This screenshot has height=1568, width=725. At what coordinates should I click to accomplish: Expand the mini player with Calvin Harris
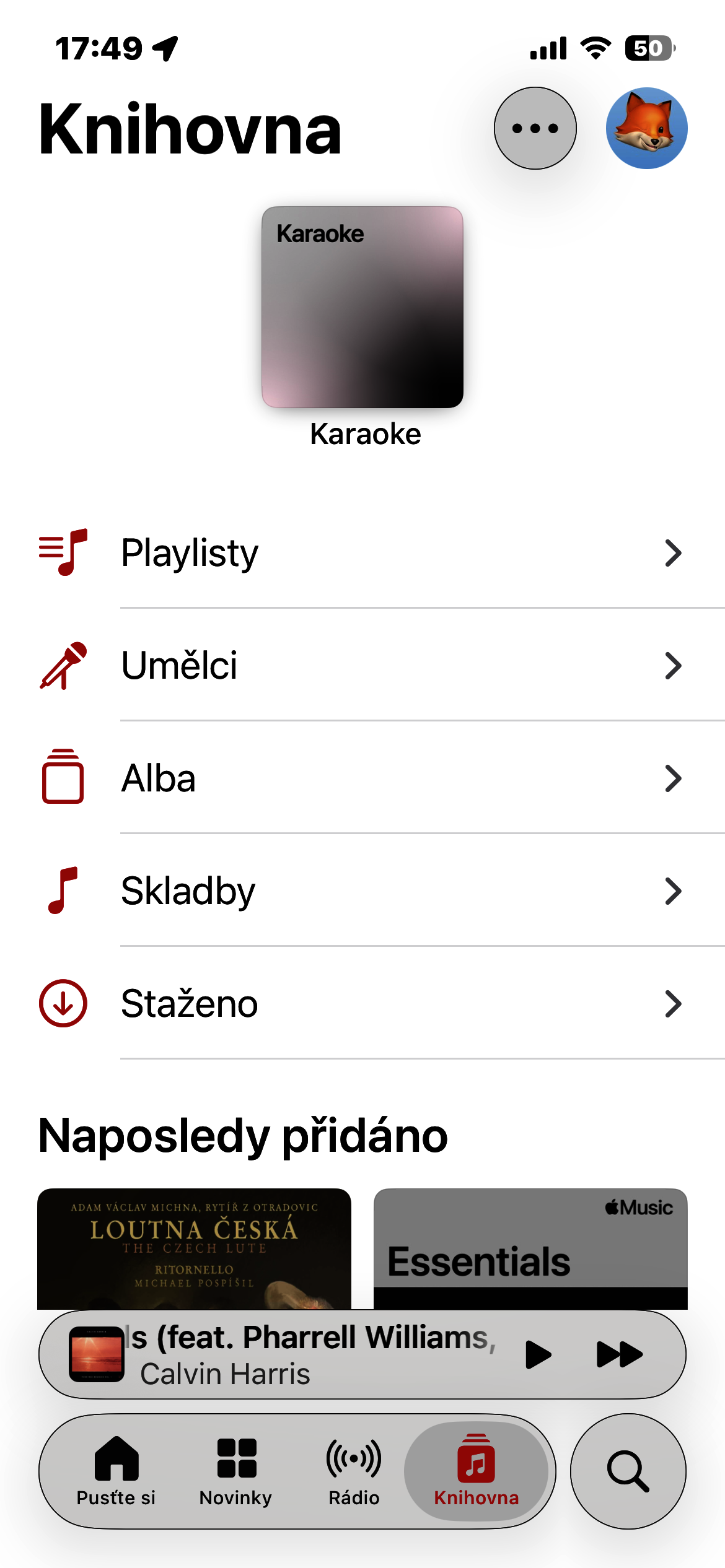(297, 1355)
